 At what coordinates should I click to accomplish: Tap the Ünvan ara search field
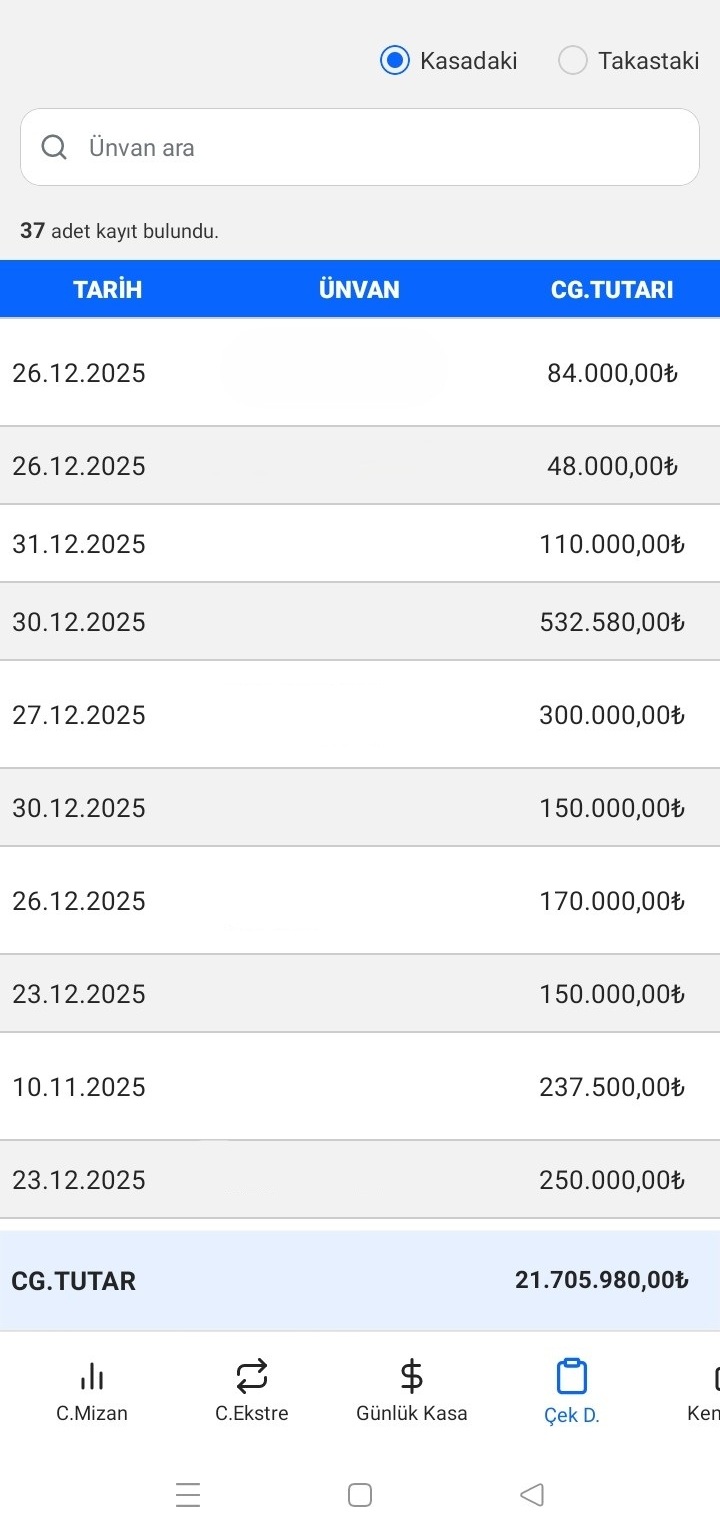360,148
